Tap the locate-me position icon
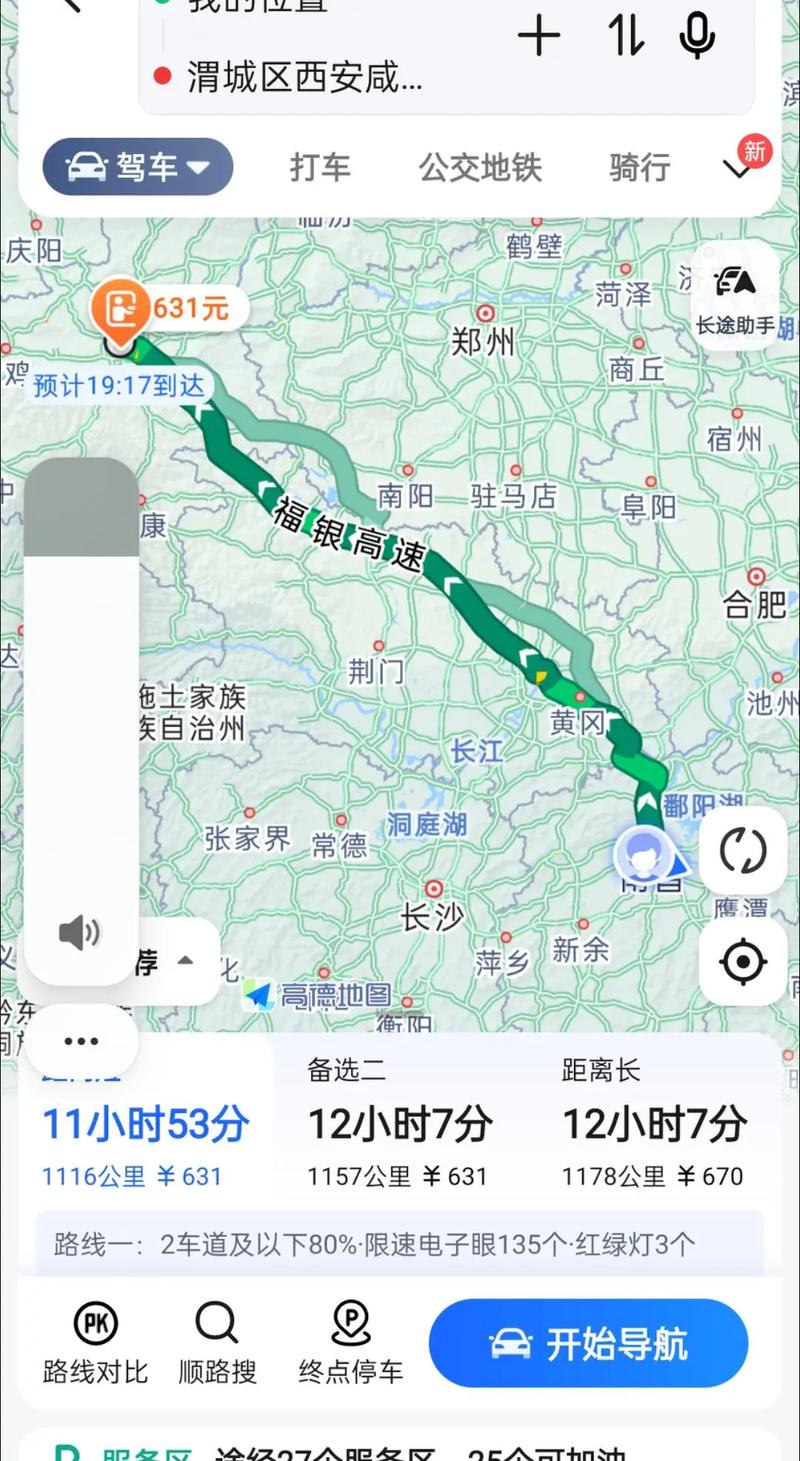 pos(742,961)
